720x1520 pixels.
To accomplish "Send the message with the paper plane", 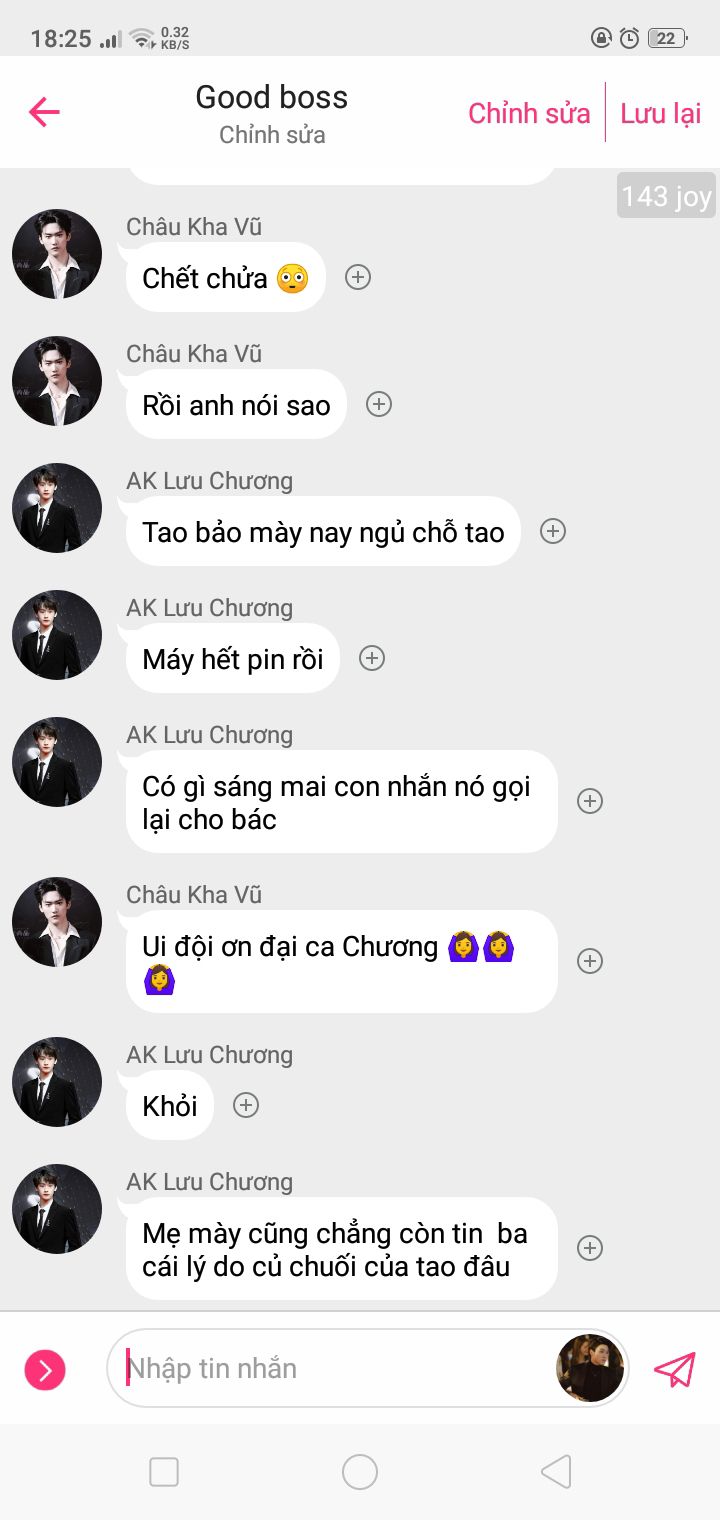I will (675, 1369).
